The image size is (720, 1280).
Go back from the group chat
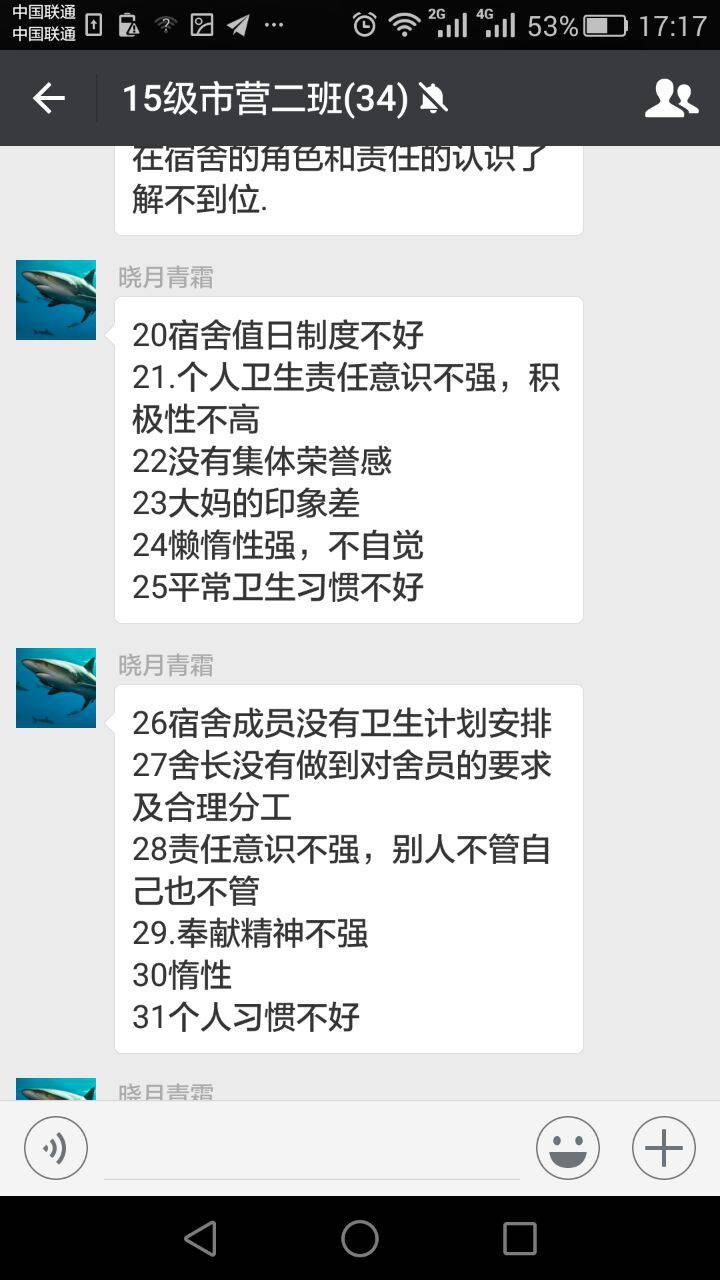(48, 98)
